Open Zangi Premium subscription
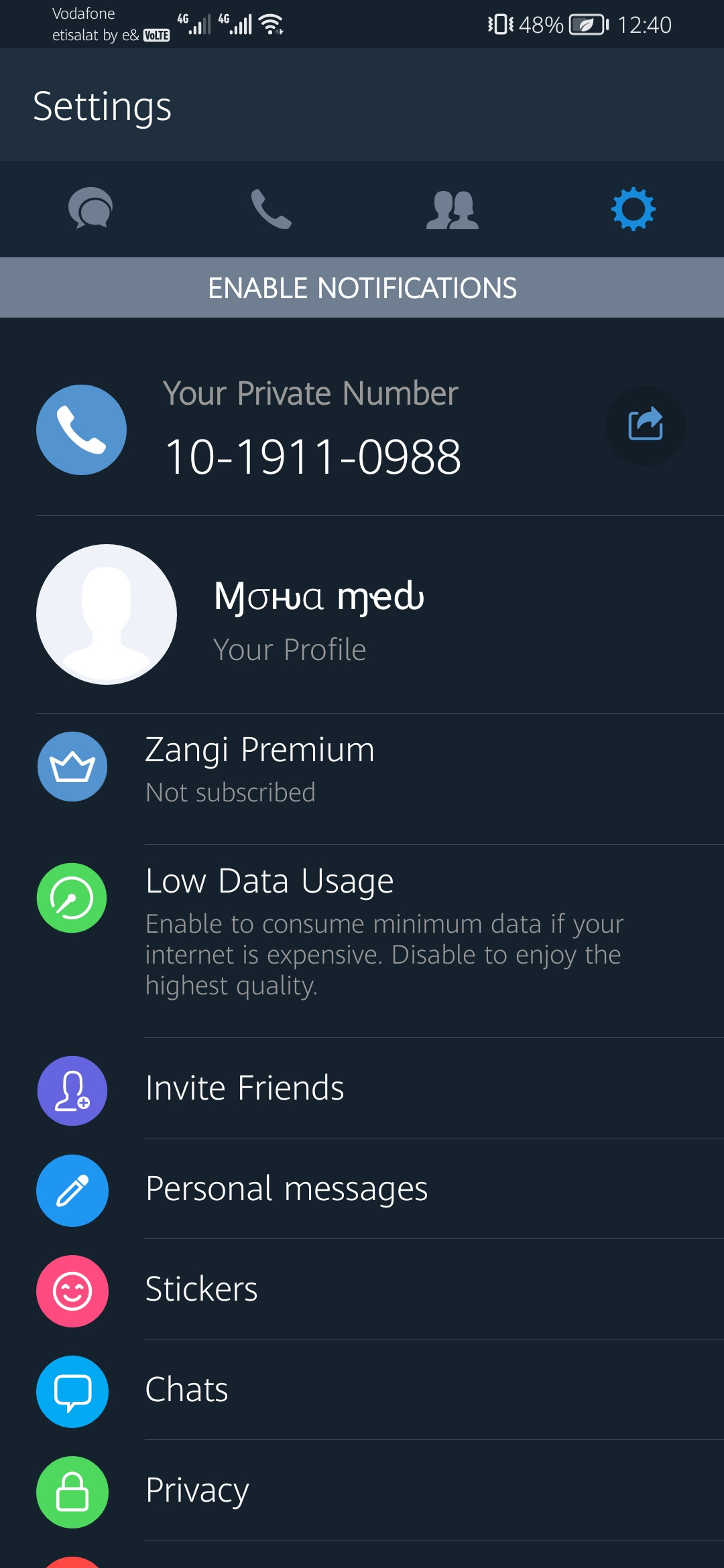 tap(362, 769)
